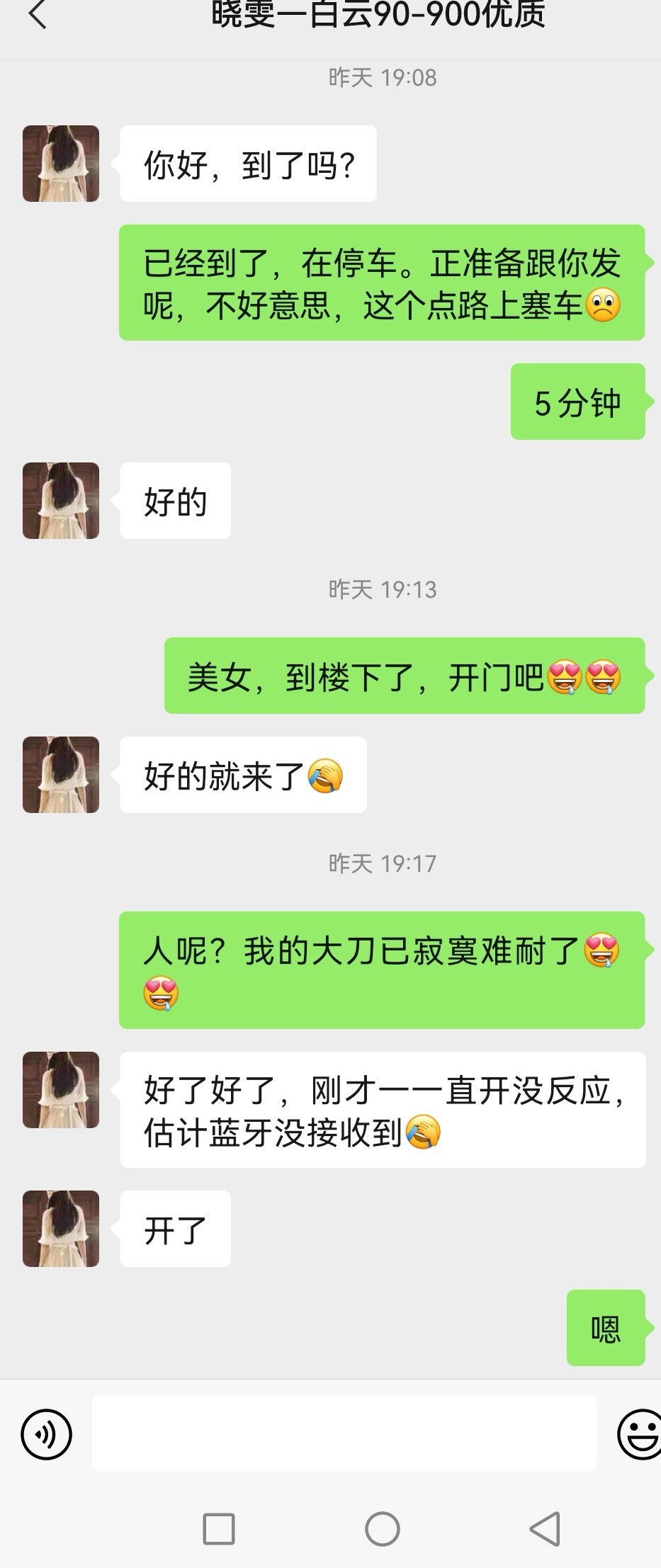Tap the message text input box

coord(344,1434)
